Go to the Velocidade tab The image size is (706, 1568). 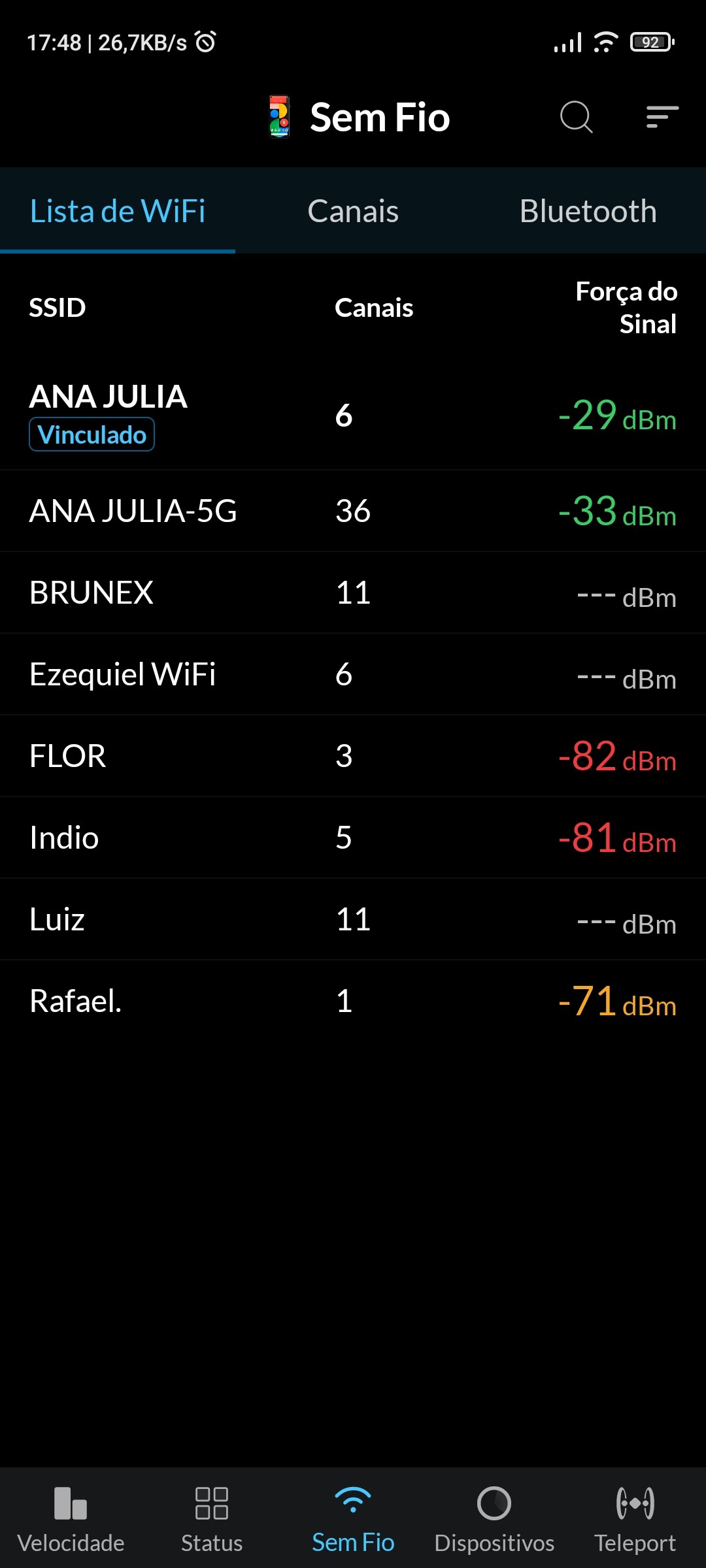[71, 1518]
